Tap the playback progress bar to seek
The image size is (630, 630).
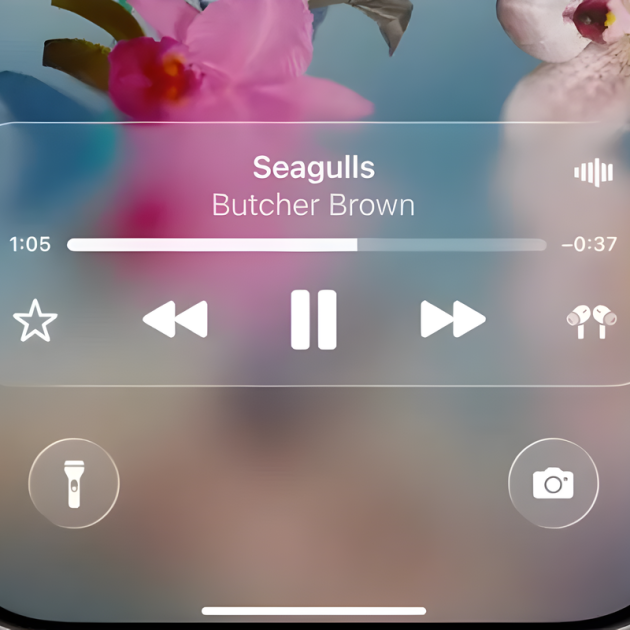(x=306, y=245)
